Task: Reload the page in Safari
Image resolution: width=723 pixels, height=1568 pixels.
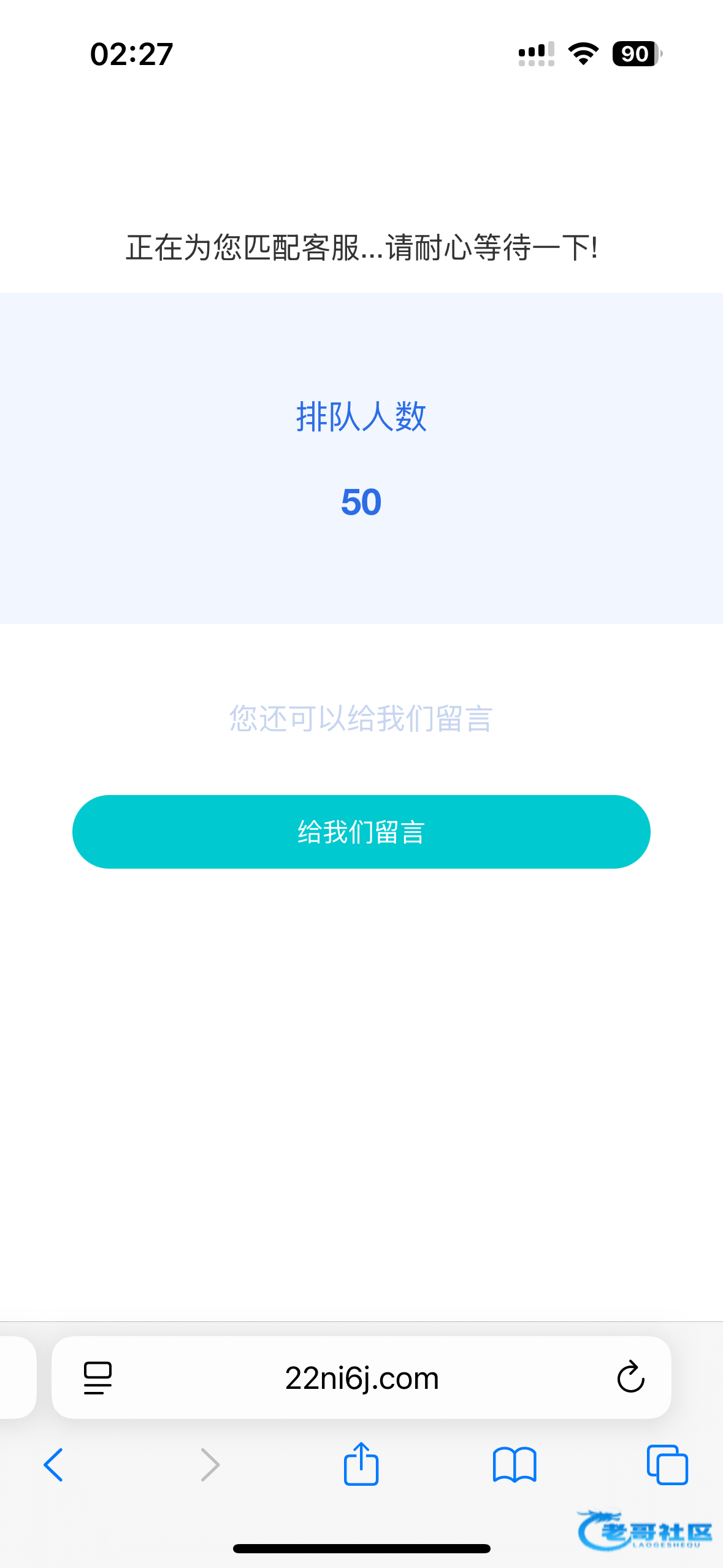Action: (x=630, y=1377)
